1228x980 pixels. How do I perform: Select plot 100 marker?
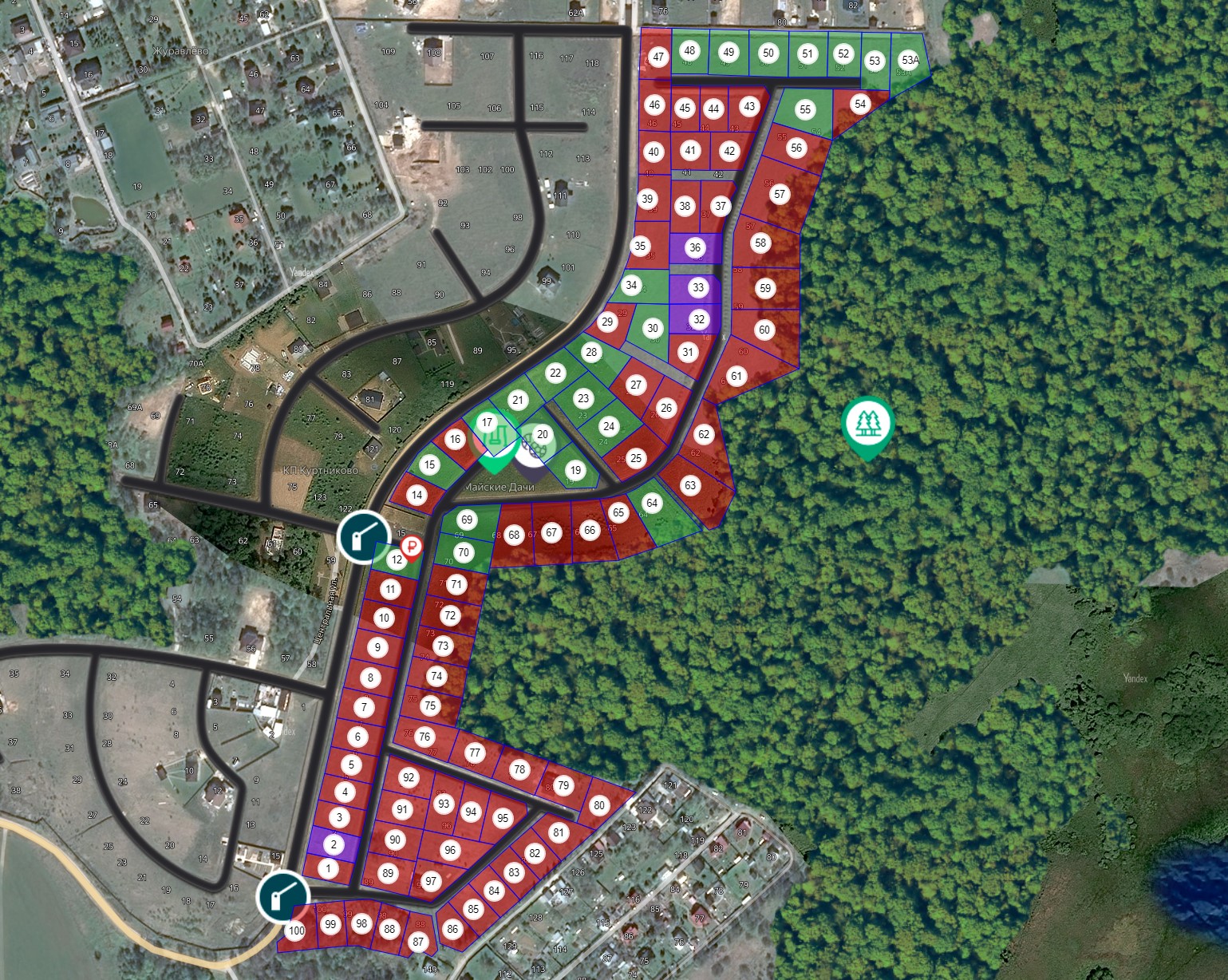coord(297,931)
